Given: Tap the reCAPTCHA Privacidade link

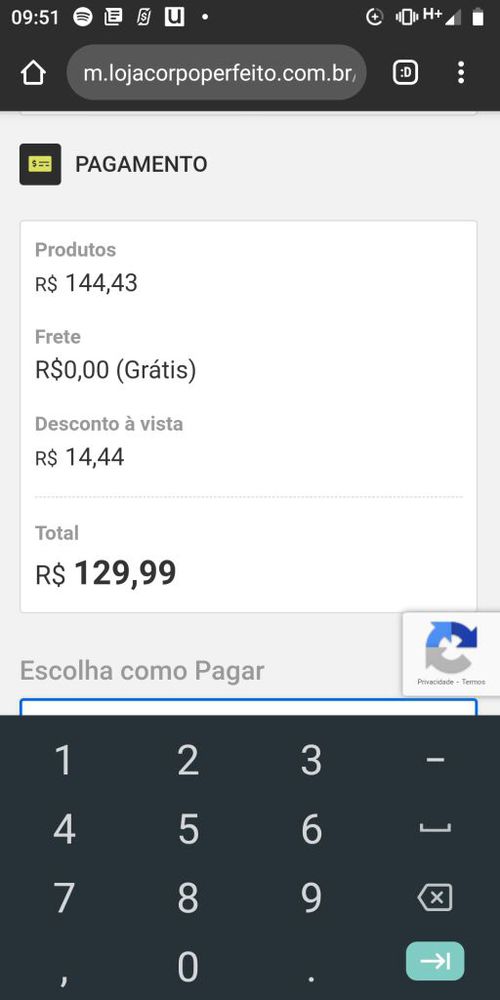Looking at the screenshot, I should point(436,682).
